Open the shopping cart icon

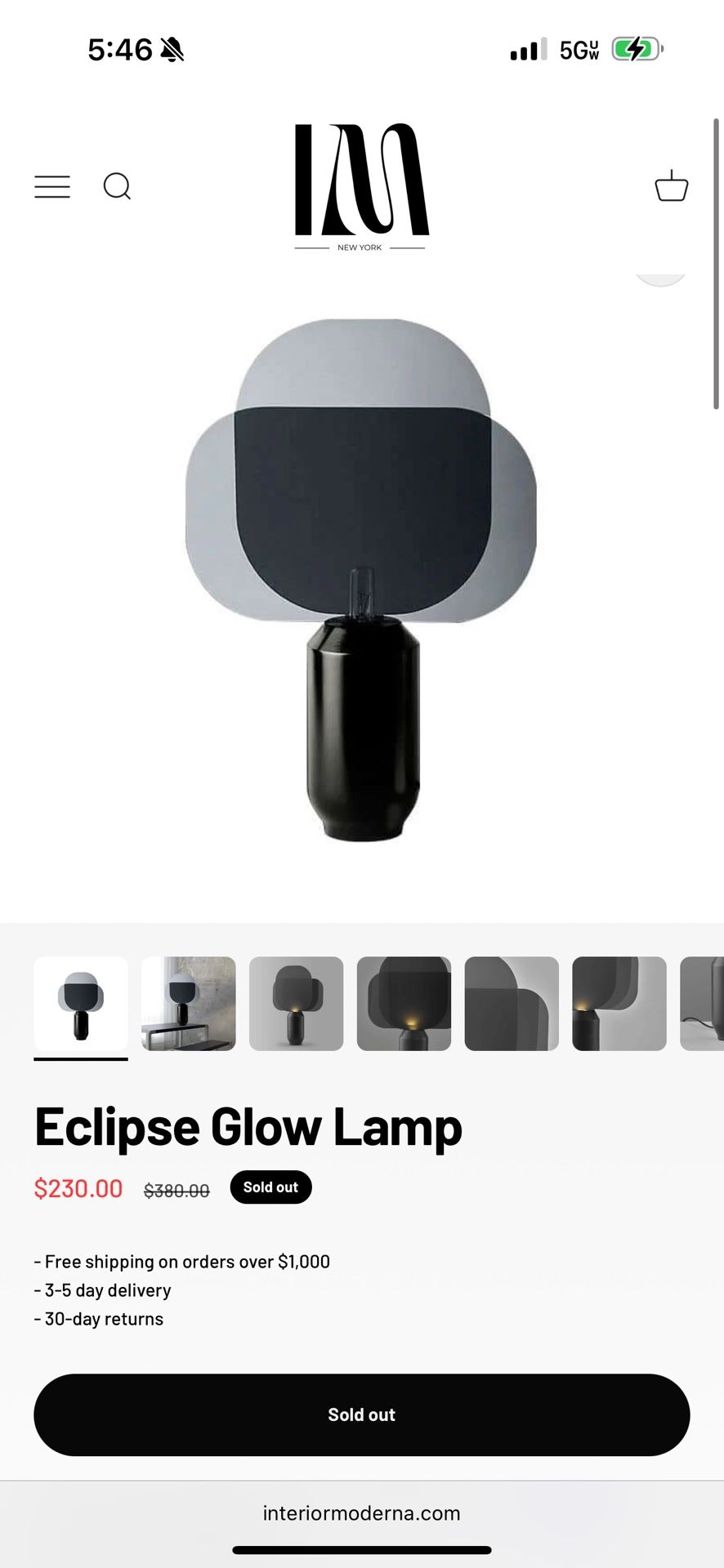click(x=672, y=187)
